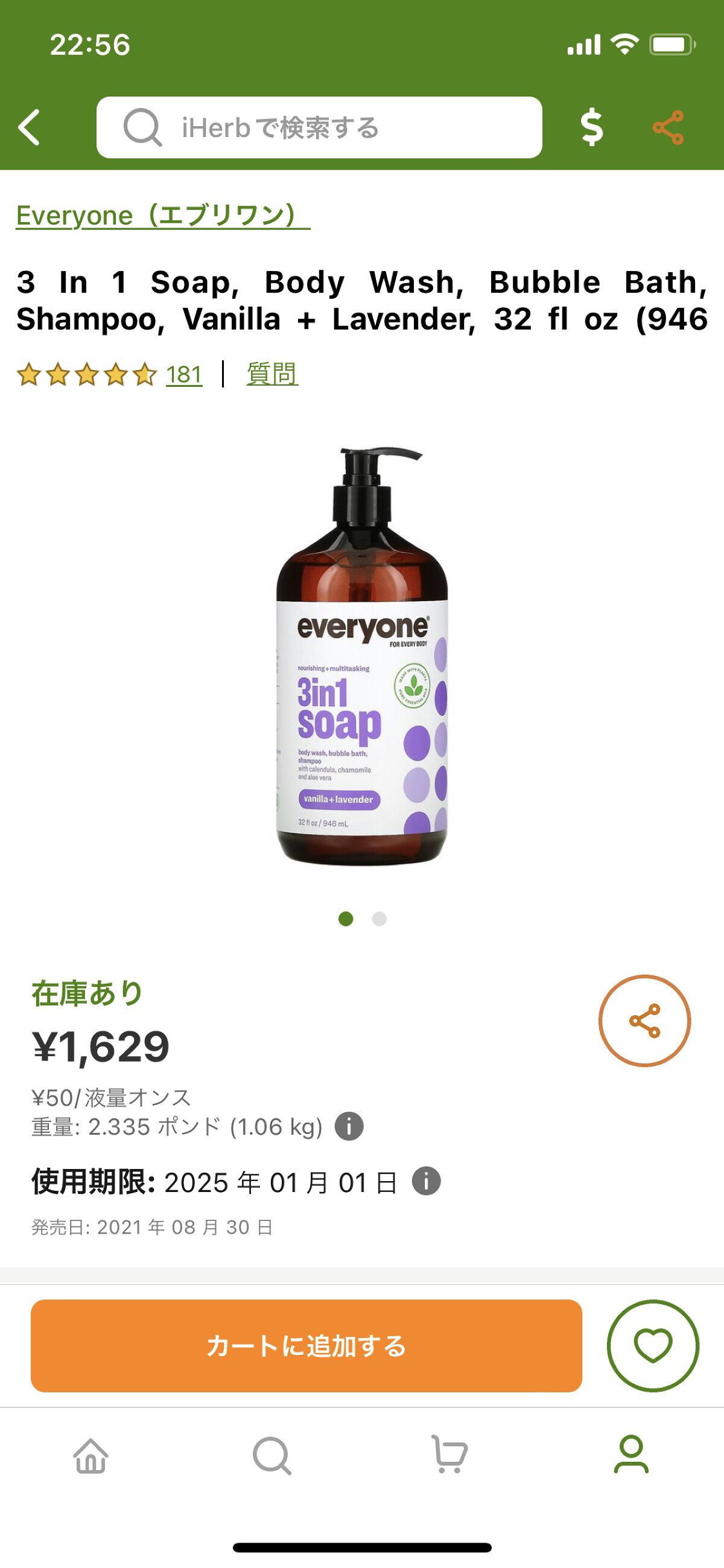This screenshot has height=1568, width=724.
Task: Switch to the Home tab
Action: tap(91, 1456)
